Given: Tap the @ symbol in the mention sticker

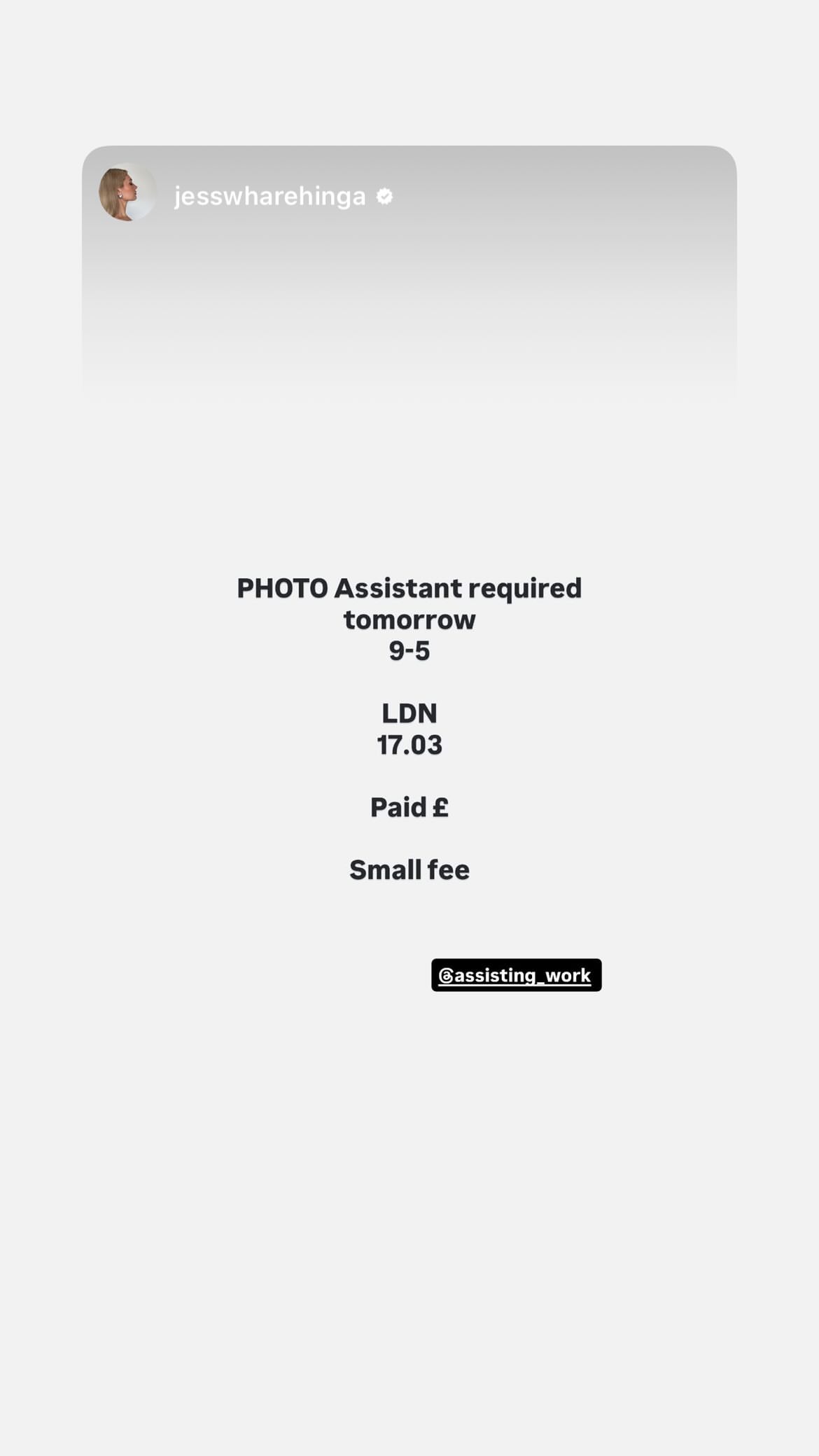Looking at the screenshot, I should pos(446,975).
